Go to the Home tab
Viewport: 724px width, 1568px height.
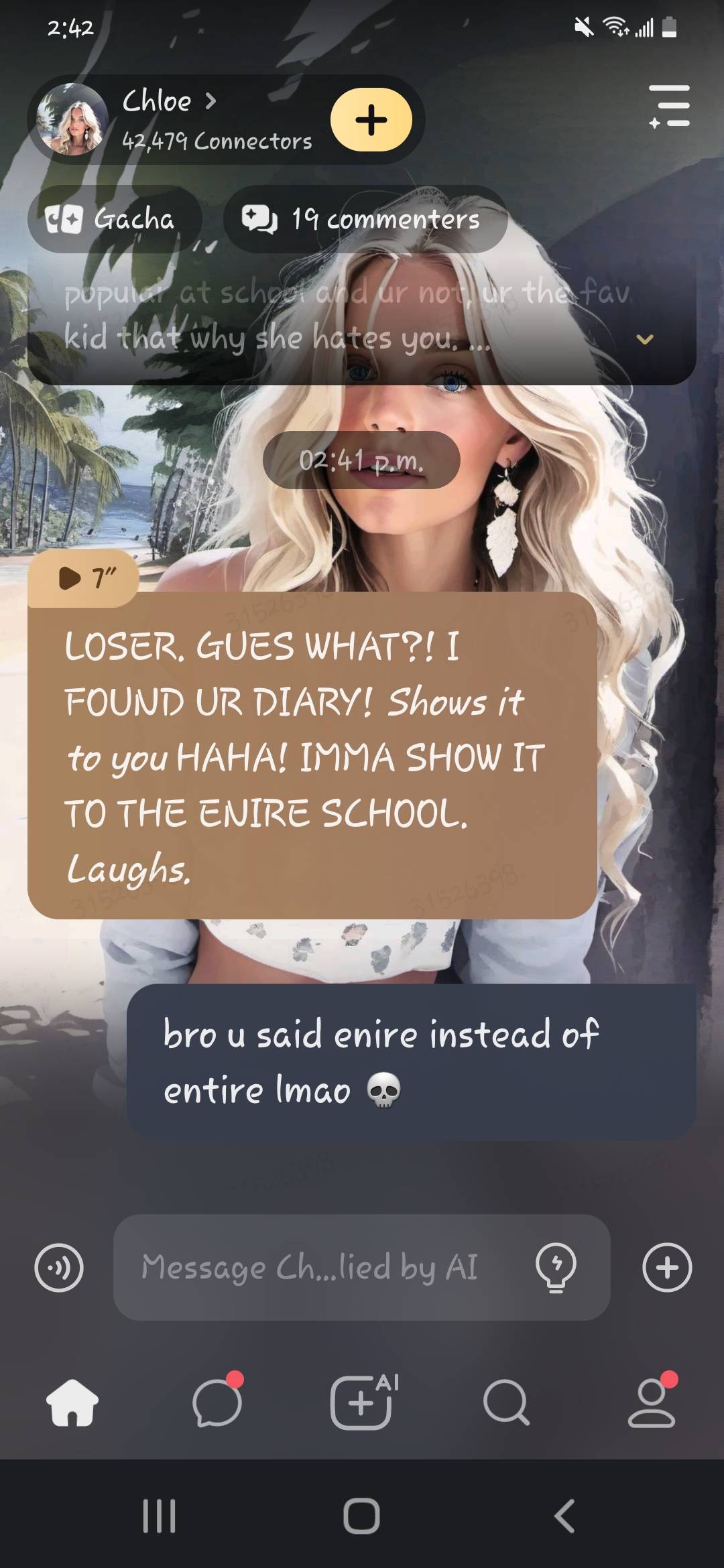click(72, 1402)
